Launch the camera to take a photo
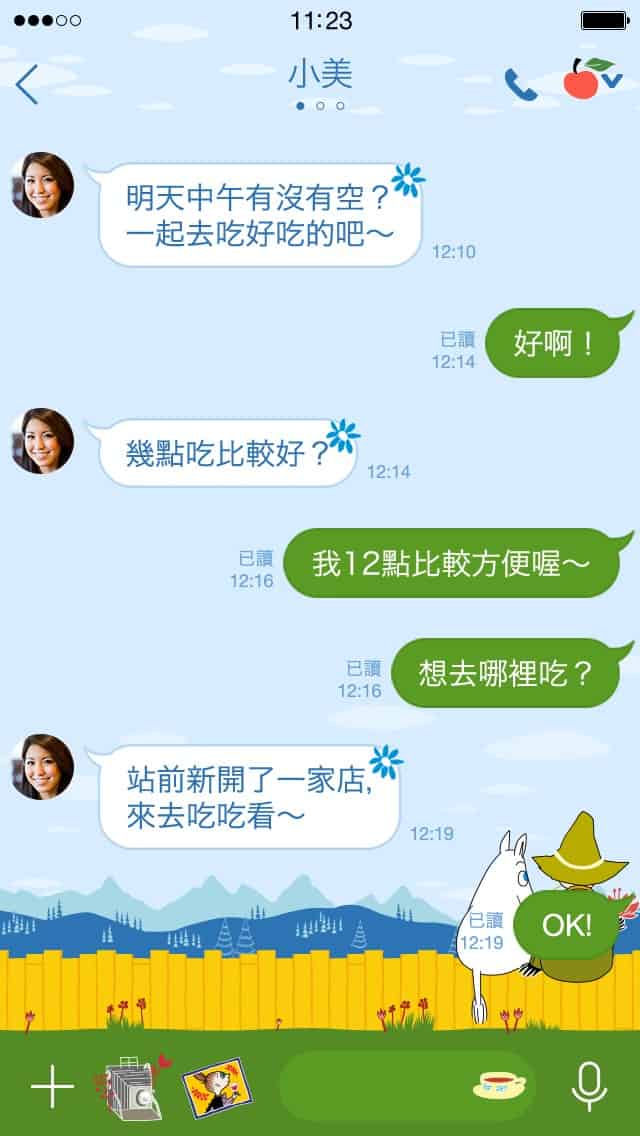This screenshot has width=640, height=1136. 132,1086
